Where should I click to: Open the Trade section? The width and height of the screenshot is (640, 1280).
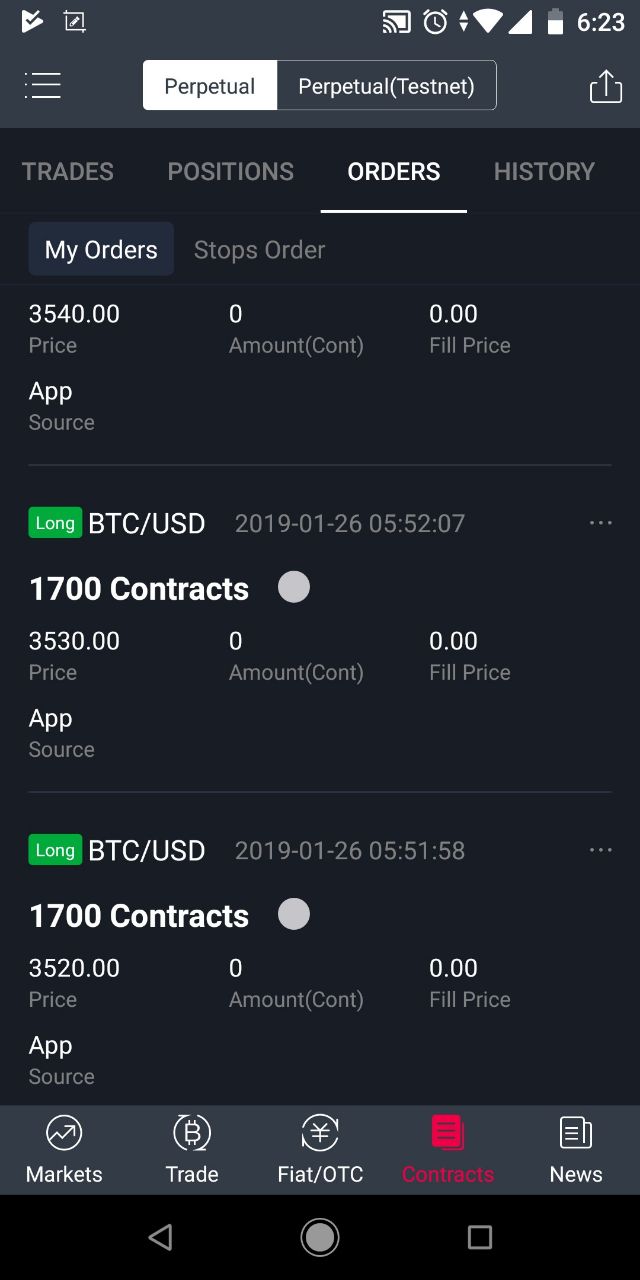(192, 1150)
